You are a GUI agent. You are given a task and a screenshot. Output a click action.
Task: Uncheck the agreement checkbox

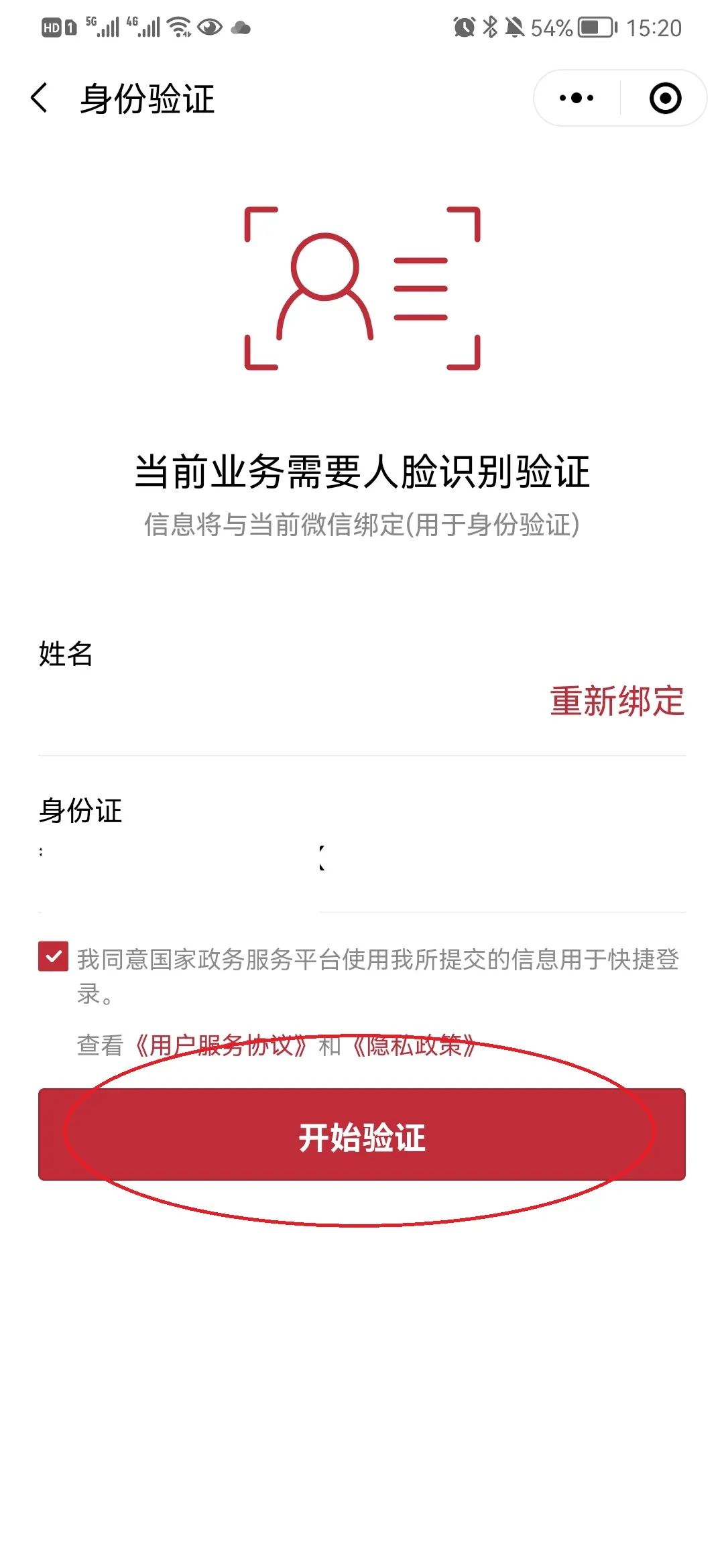pyautogui.click(x=54, y=956)
